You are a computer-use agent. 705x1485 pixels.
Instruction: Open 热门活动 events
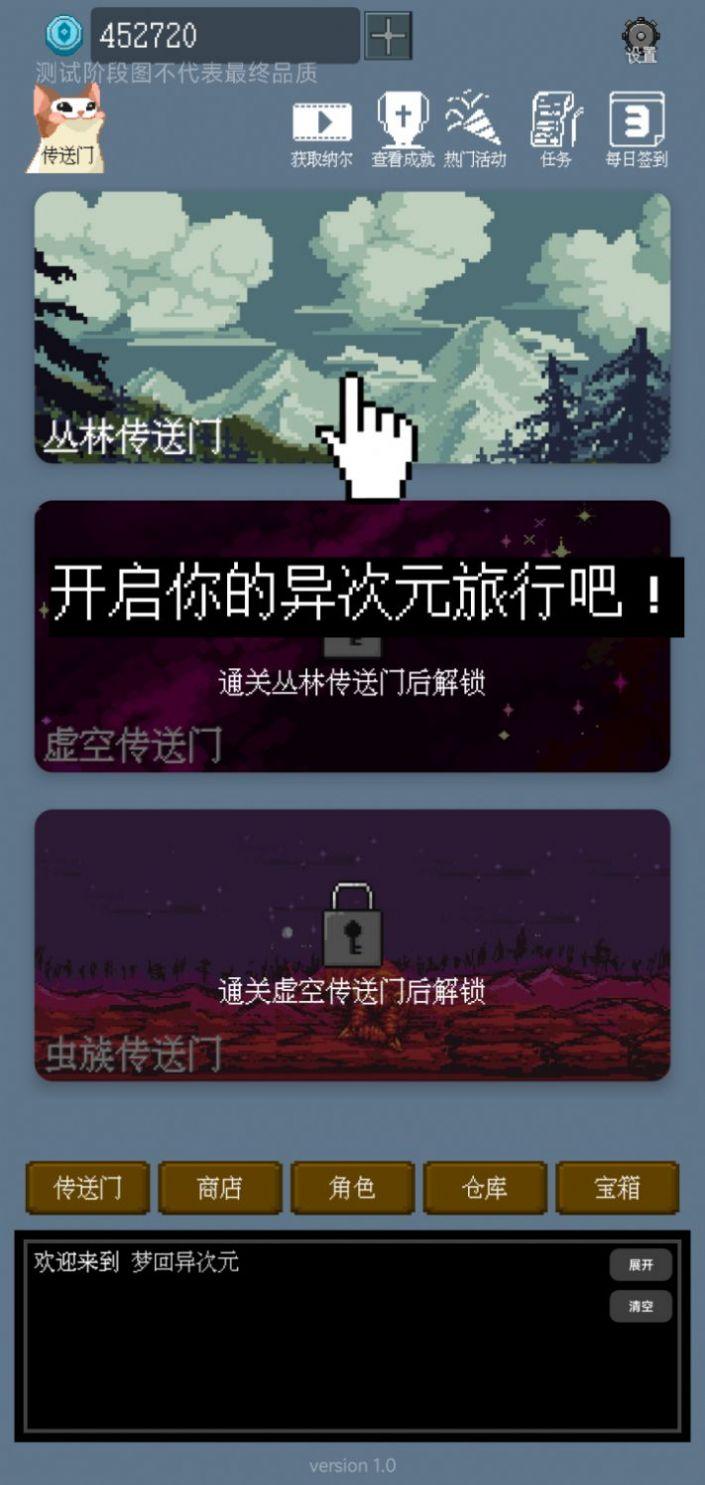tap(475, 131)
